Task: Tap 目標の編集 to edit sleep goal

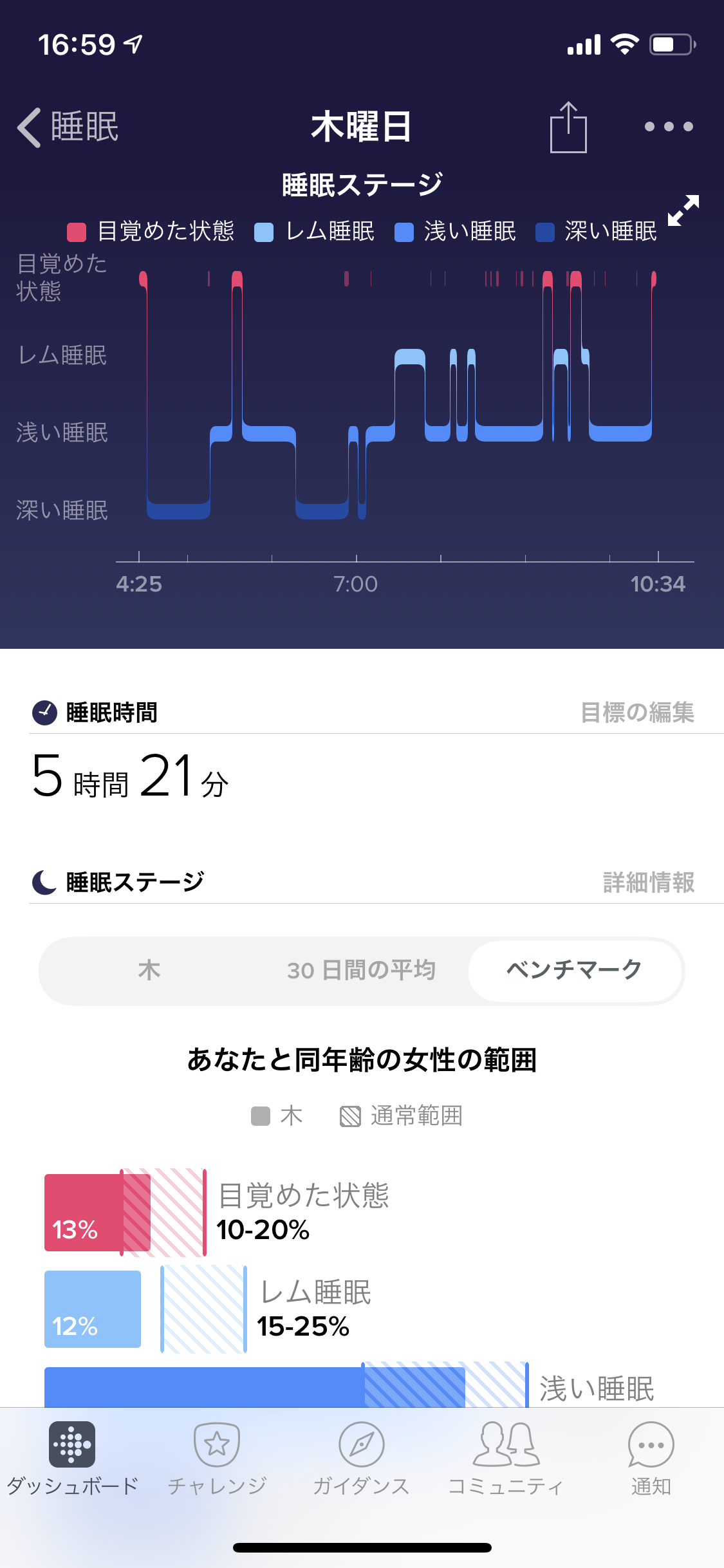Action: pos(637,713)
